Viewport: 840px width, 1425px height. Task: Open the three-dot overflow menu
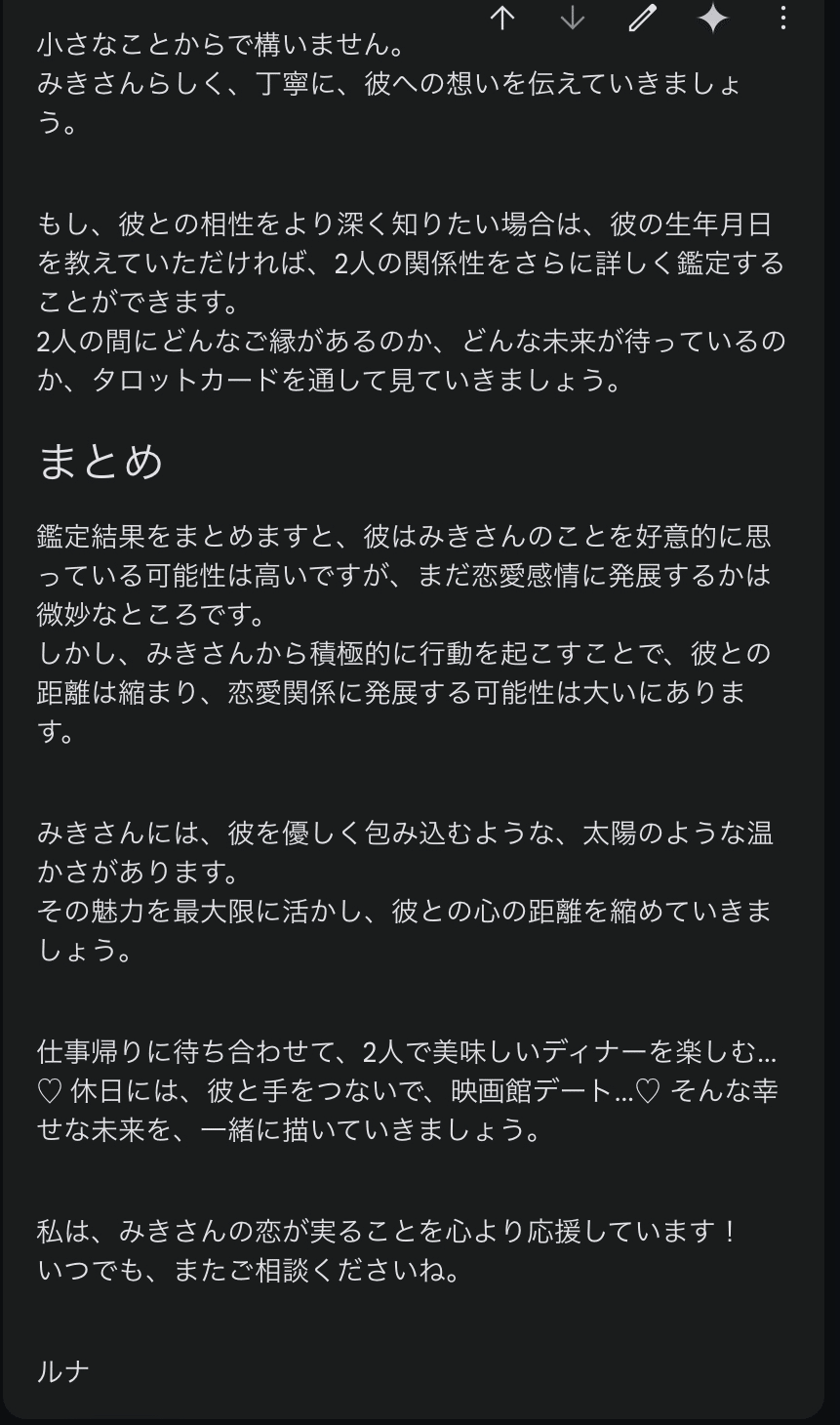pyautogui.click(x=783, y=18)
